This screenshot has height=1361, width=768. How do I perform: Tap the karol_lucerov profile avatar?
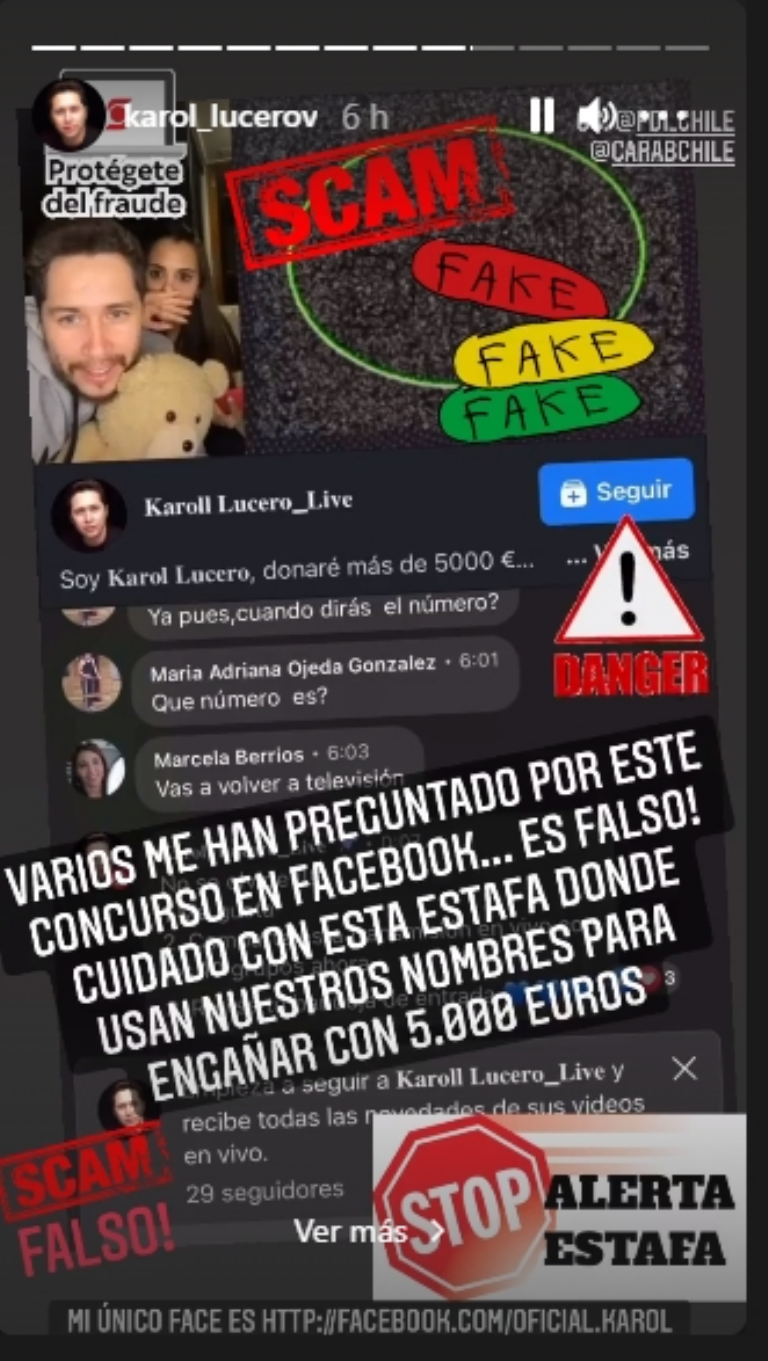(68, 115)
